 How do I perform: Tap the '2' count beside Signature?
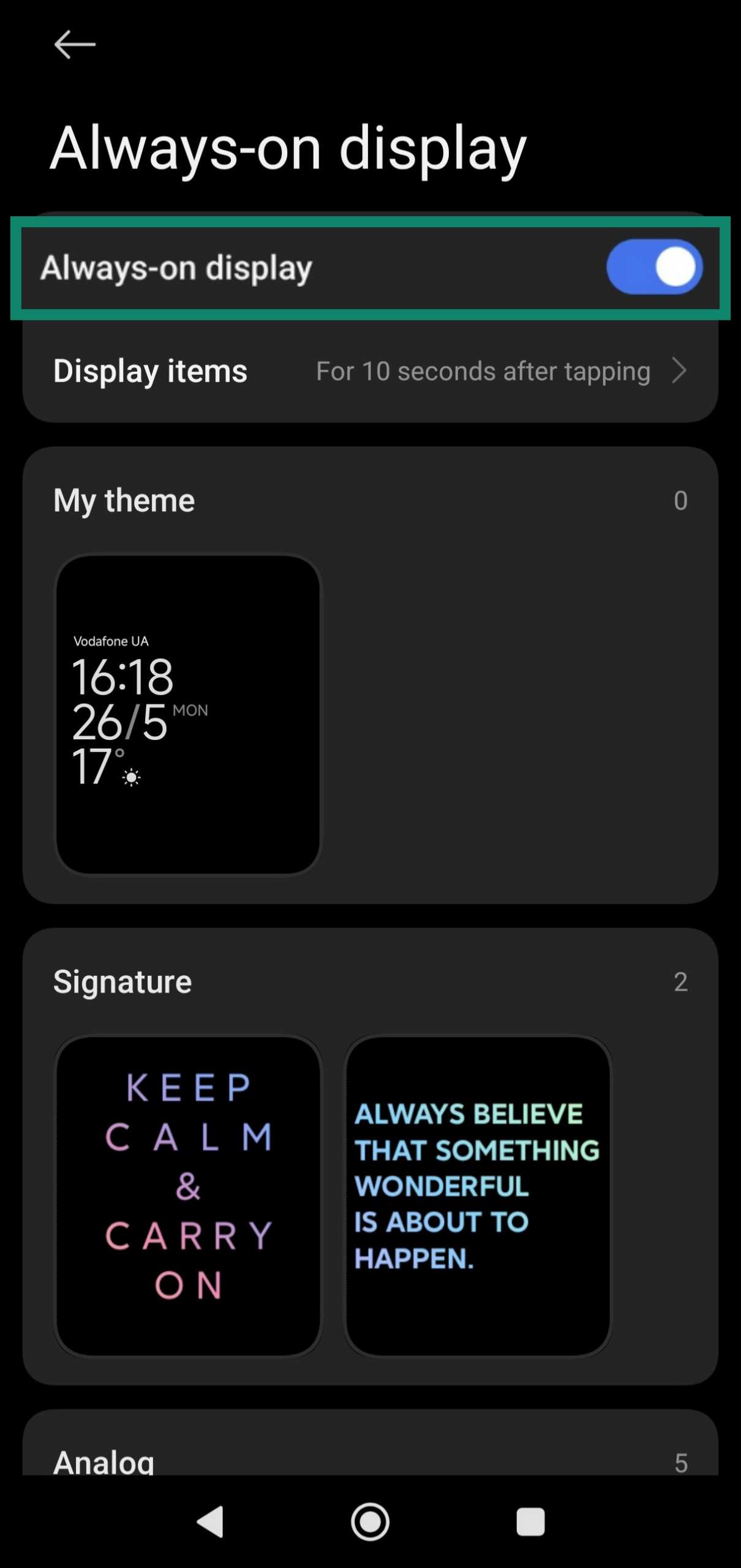click(x=682, y=981)
